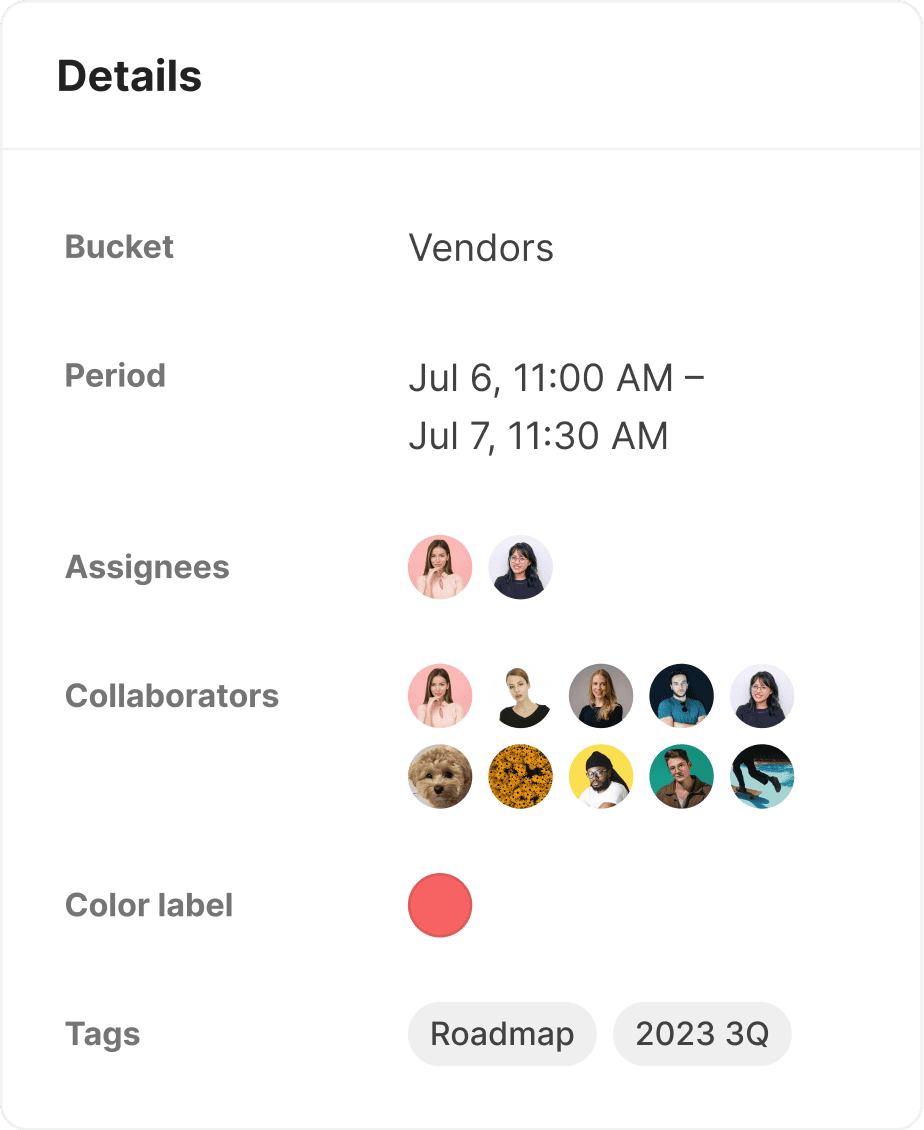Edit the Jul 6 – Jul 7 period
Screen dimensions: 924x1130
point(556,407)
